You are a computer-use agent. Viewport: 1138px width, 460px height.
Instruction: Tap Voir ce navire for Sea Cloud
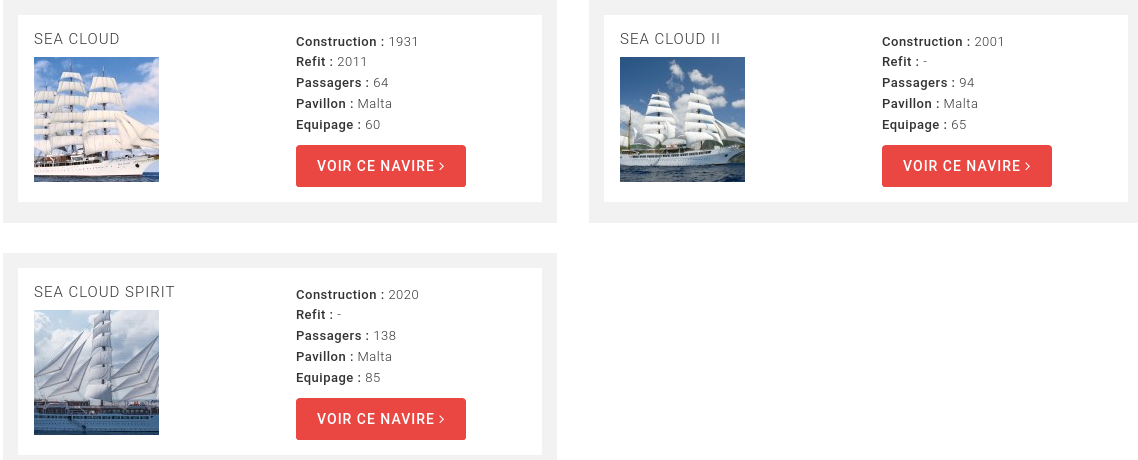[x=380, y=166]
